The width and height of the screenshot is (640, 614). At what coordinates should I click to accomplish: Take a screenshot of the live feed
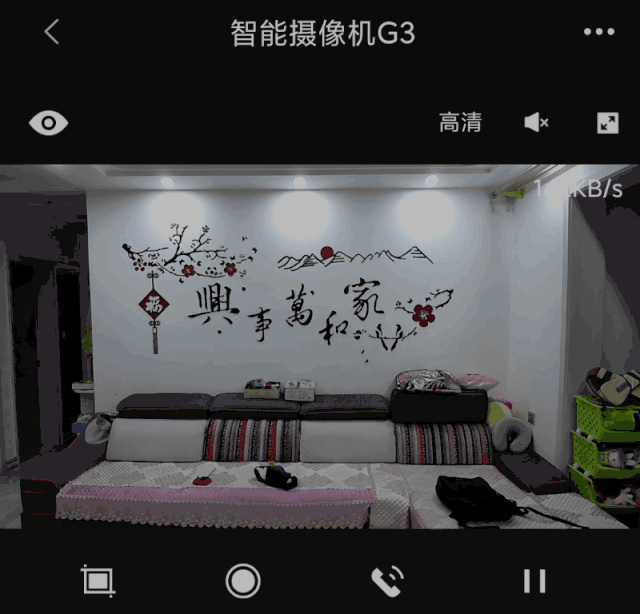click(98, 580)
